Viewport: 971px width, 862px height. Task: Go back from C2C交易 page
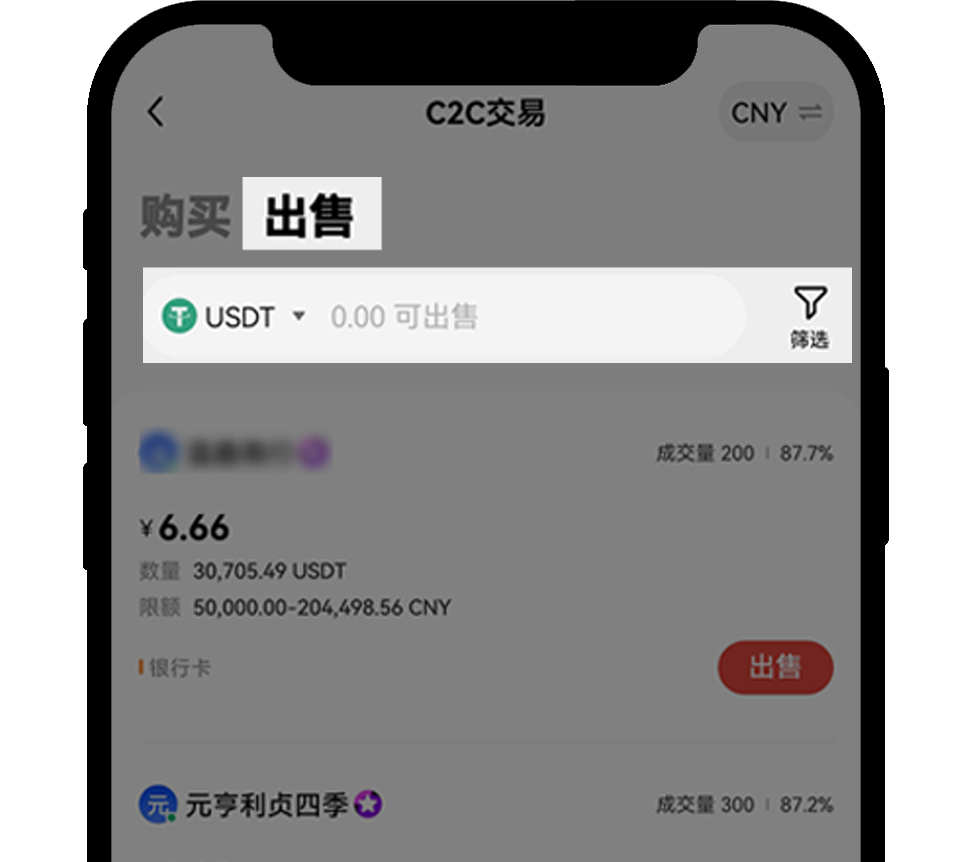coord(155,112)
